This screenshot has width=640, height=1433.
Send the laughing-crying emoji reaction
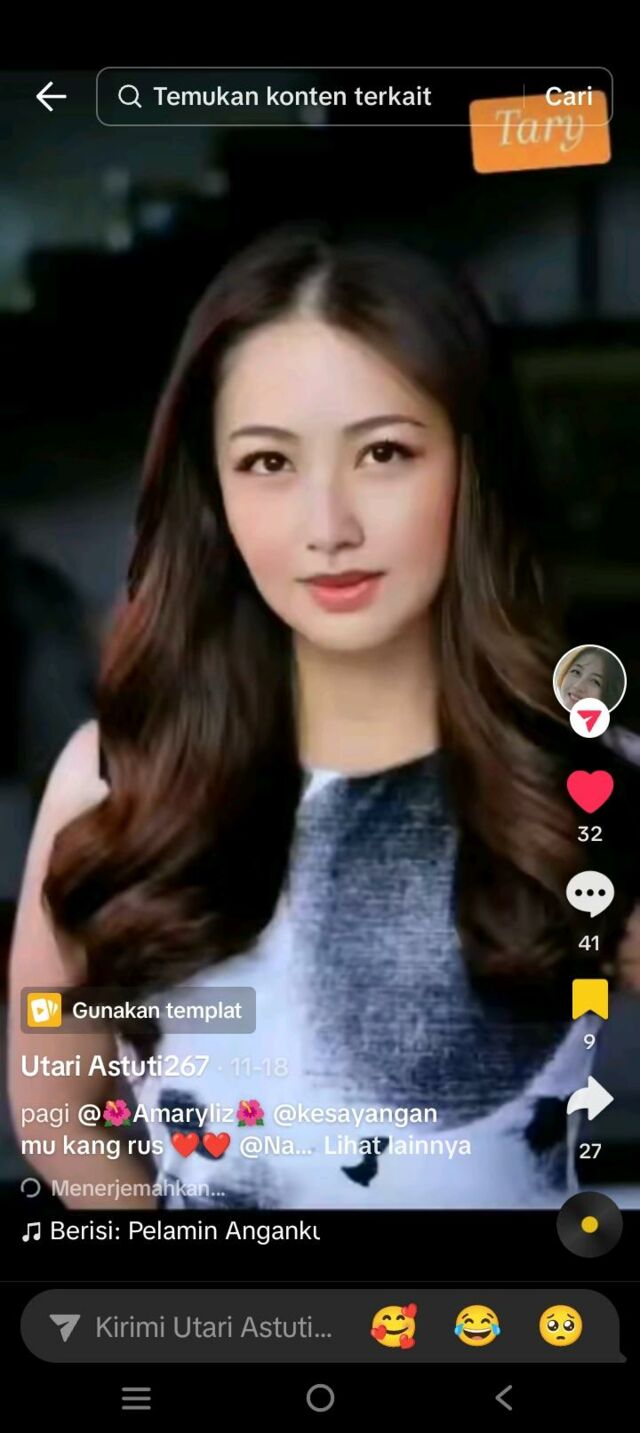477,1327
